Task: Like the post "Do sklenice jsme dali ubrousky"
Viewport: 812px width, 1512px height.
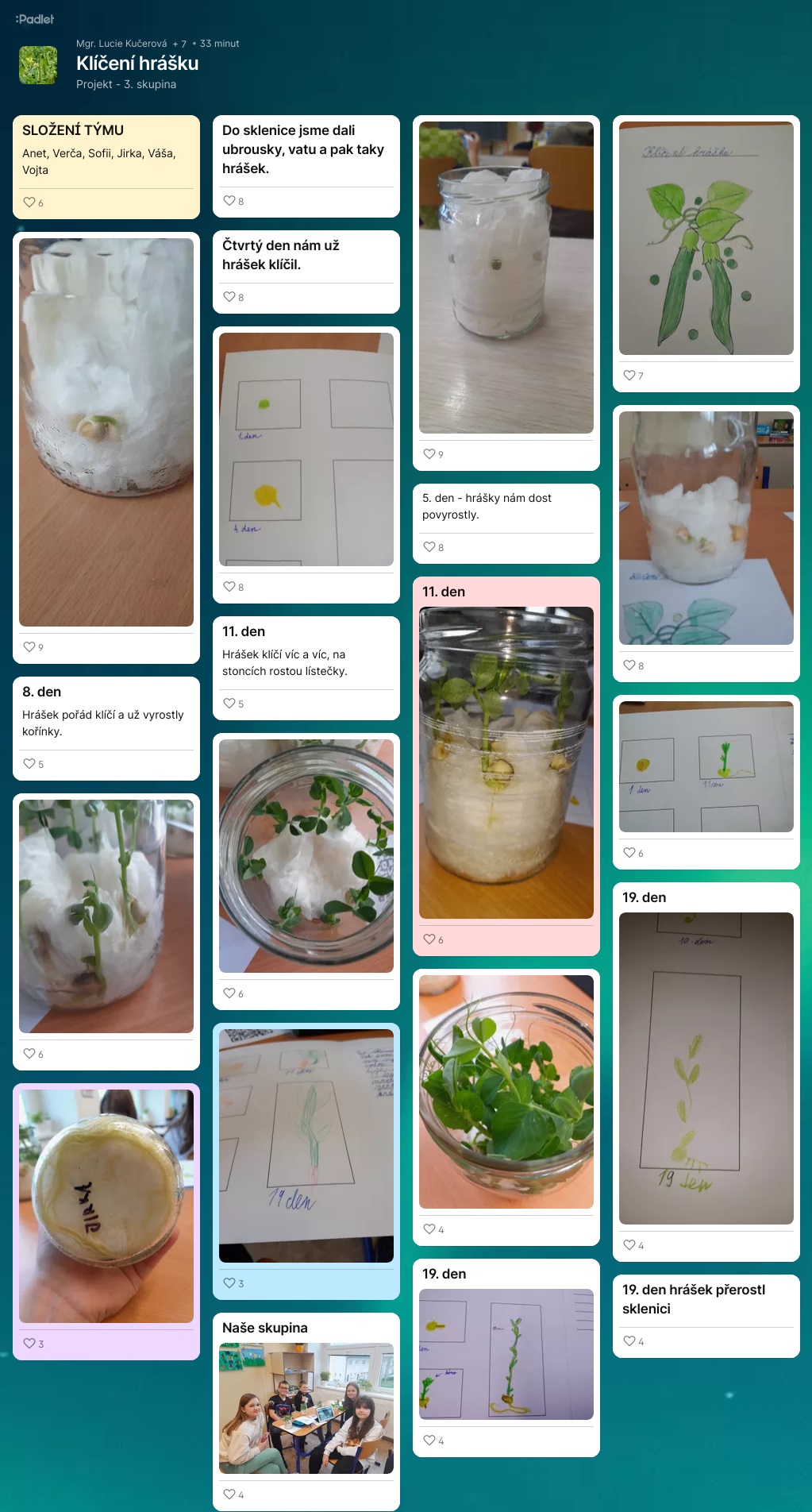Action: point(229,201)
